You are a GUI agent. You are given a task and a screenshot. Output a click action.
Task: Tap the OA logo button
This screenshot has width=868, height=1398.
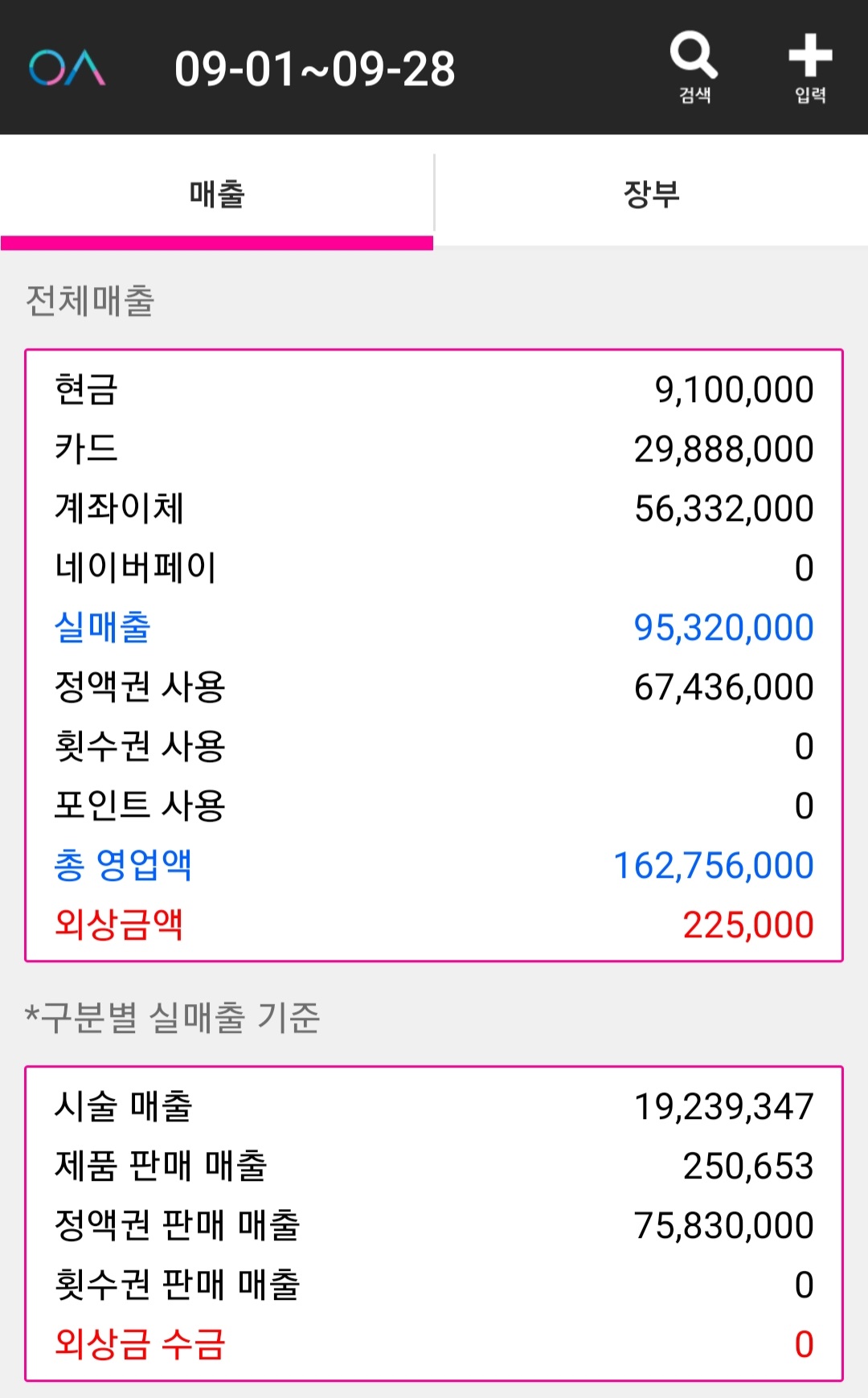pos(67,68)
